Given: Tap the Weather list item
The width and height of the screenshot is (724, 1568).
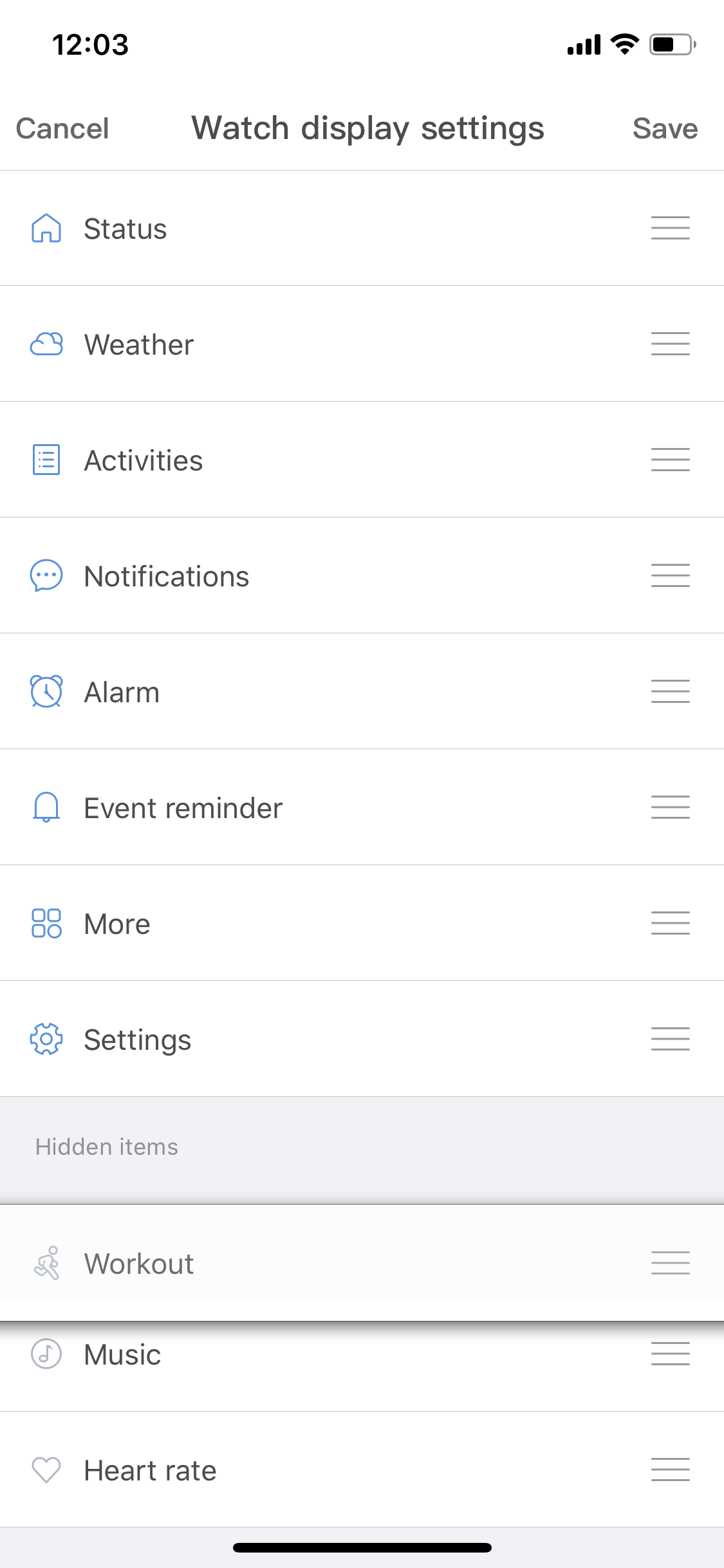Looking at the screenshot, I should (139, 345).
